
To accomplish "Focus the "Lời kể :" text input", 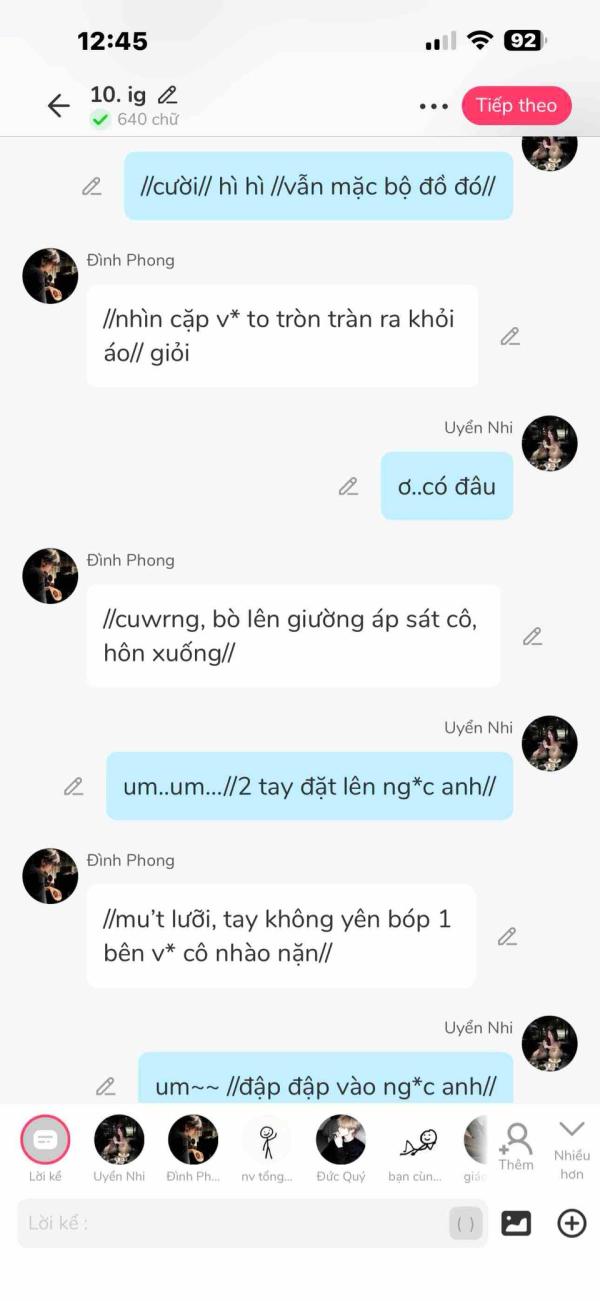I will [x=230, y=1223].
